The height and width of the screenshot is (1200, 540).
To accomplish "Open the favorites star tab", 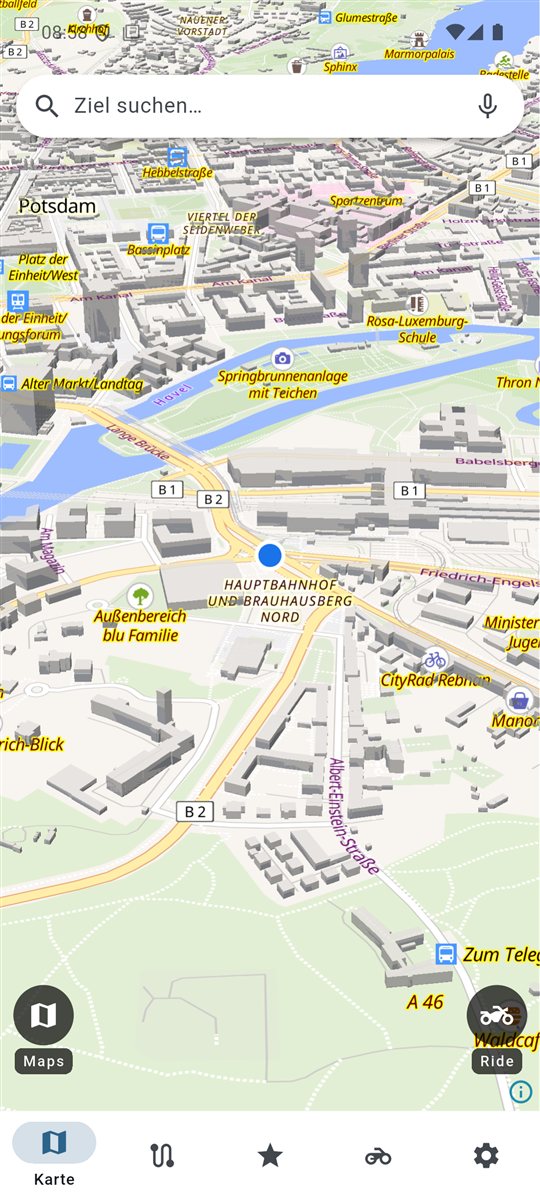I will (270, 1156).
